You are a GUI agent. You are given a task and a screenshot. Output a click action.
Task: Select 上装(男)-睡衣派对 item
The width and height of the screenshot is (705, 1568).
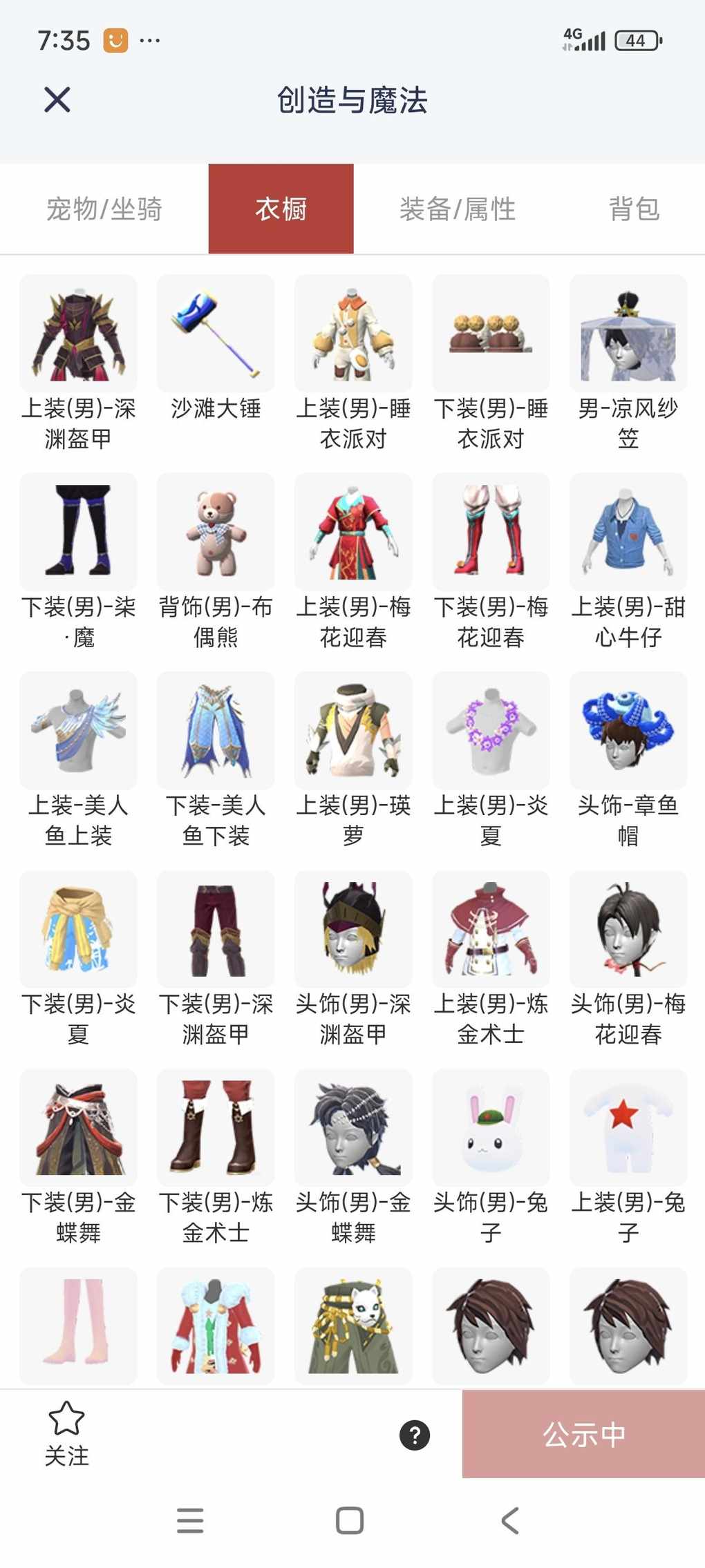(353, 334)
